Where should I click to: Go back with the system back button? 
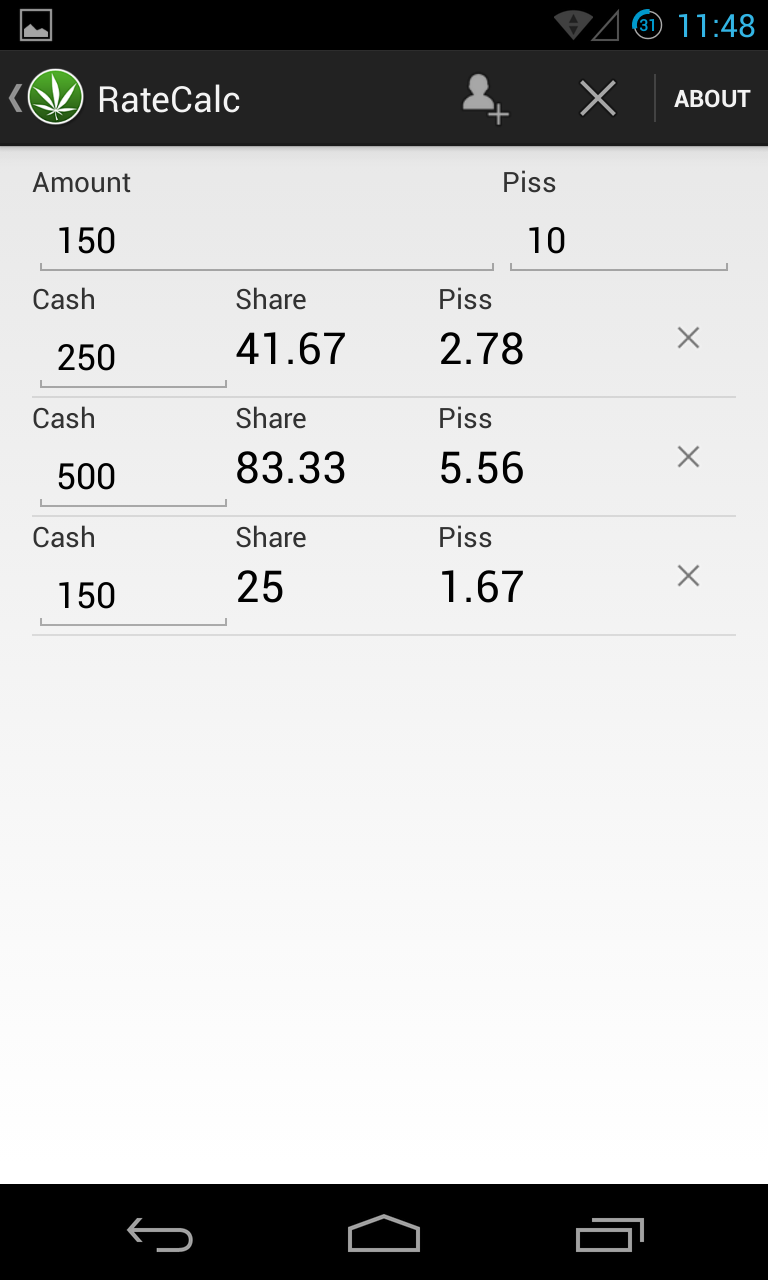160,1234
